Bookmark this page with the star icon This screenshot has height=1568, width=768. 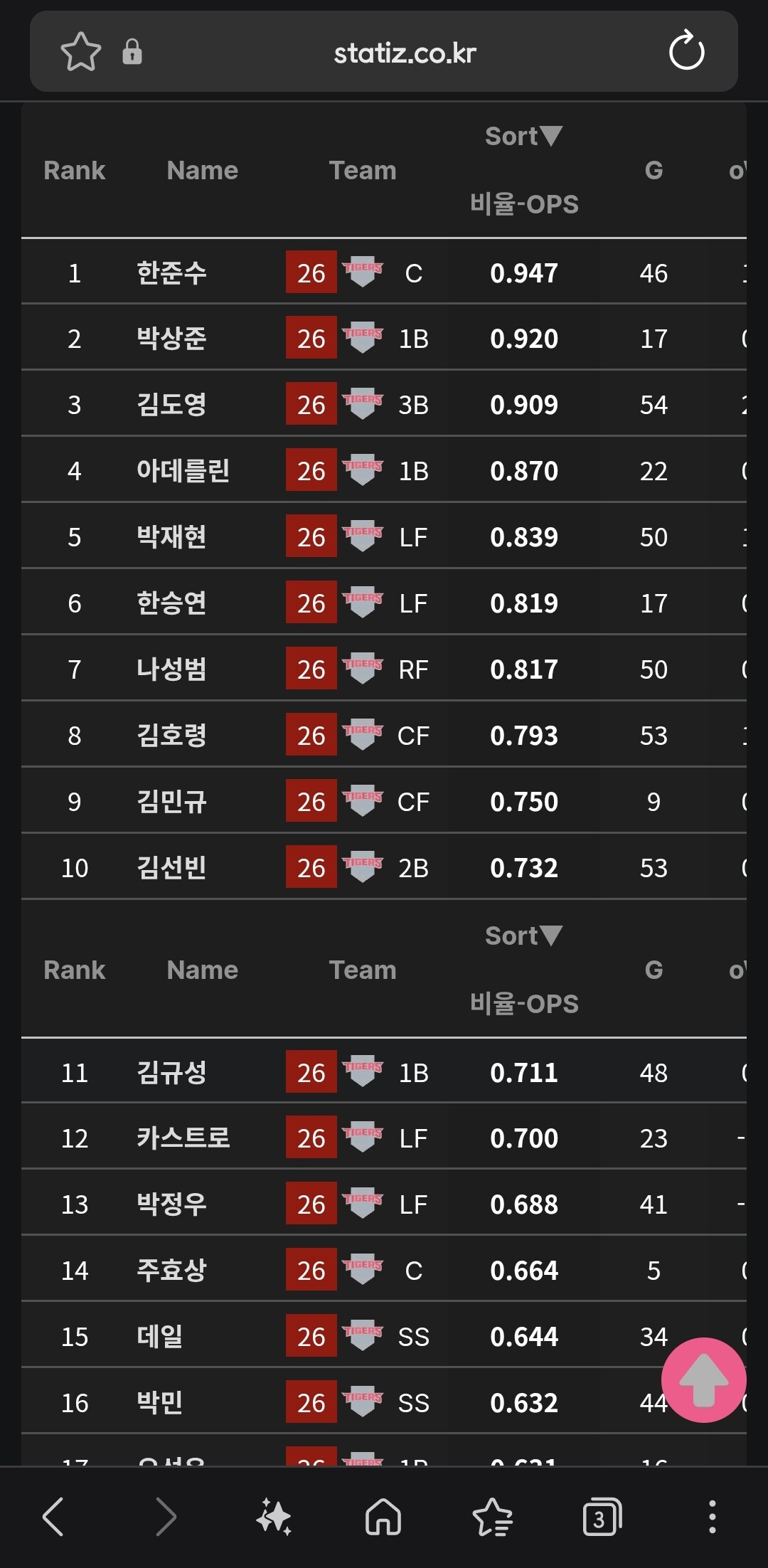[x=80, y=52]
